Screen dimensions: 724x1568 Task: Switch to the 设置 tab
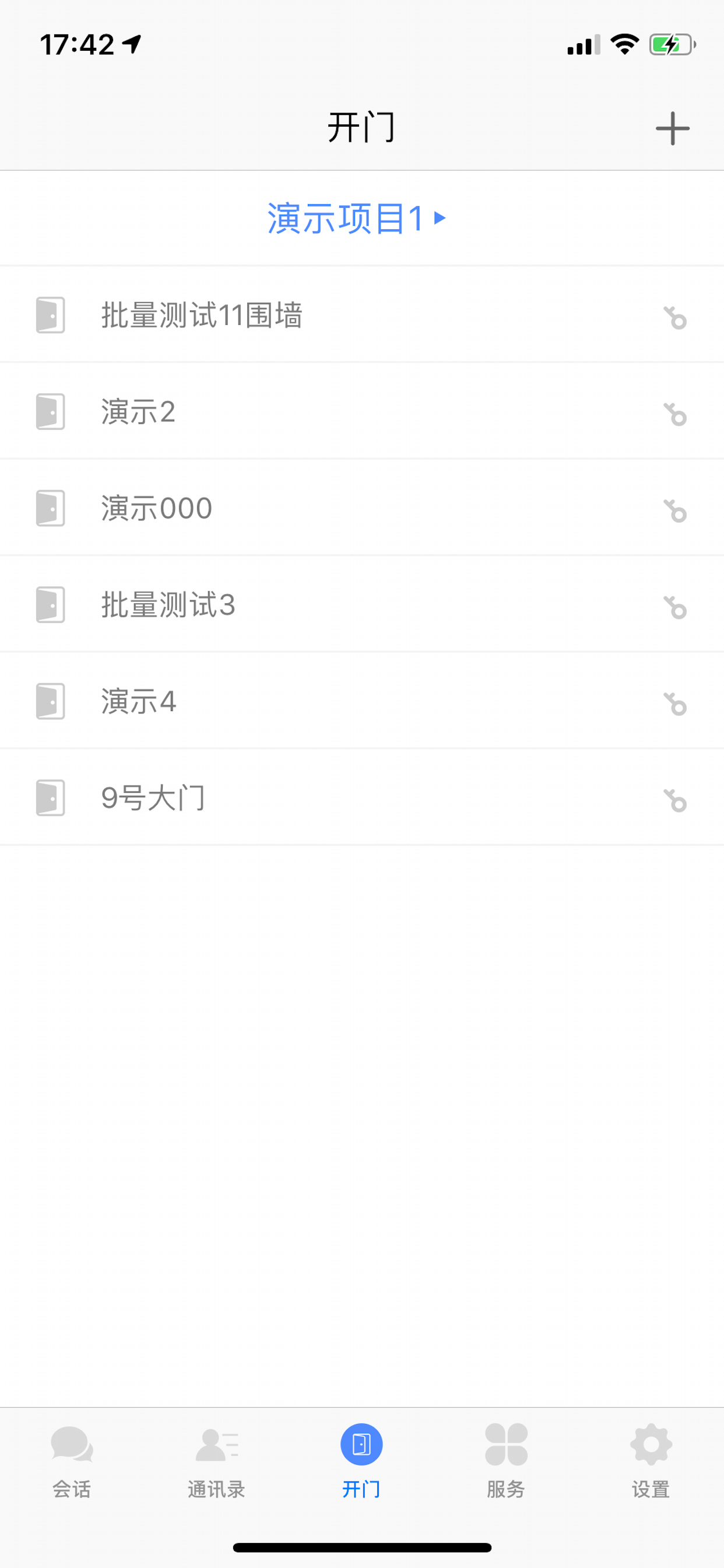[x=651, y=1461]
